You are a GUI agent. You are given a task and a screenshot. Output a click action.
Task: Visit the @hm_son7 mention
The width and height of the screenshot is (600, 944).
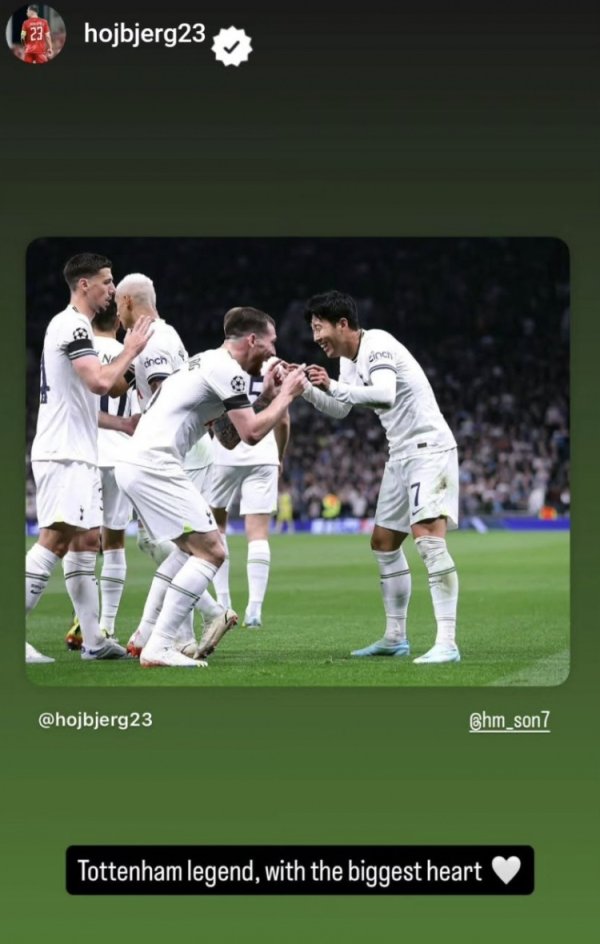click(x=509, y=721)
